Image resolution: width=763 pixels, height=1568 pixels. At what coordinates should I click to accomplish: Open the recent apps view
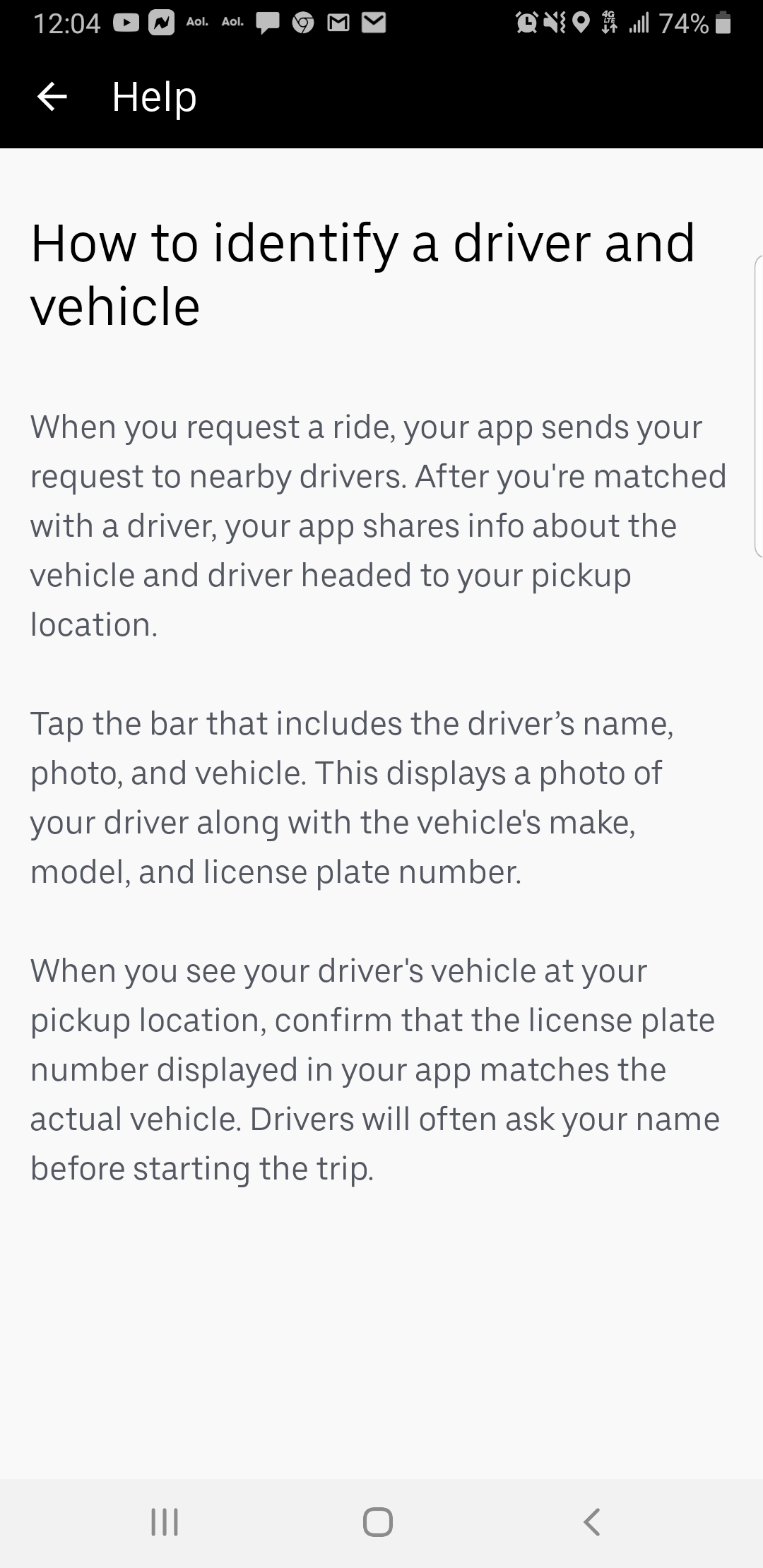click(165, 1522)
